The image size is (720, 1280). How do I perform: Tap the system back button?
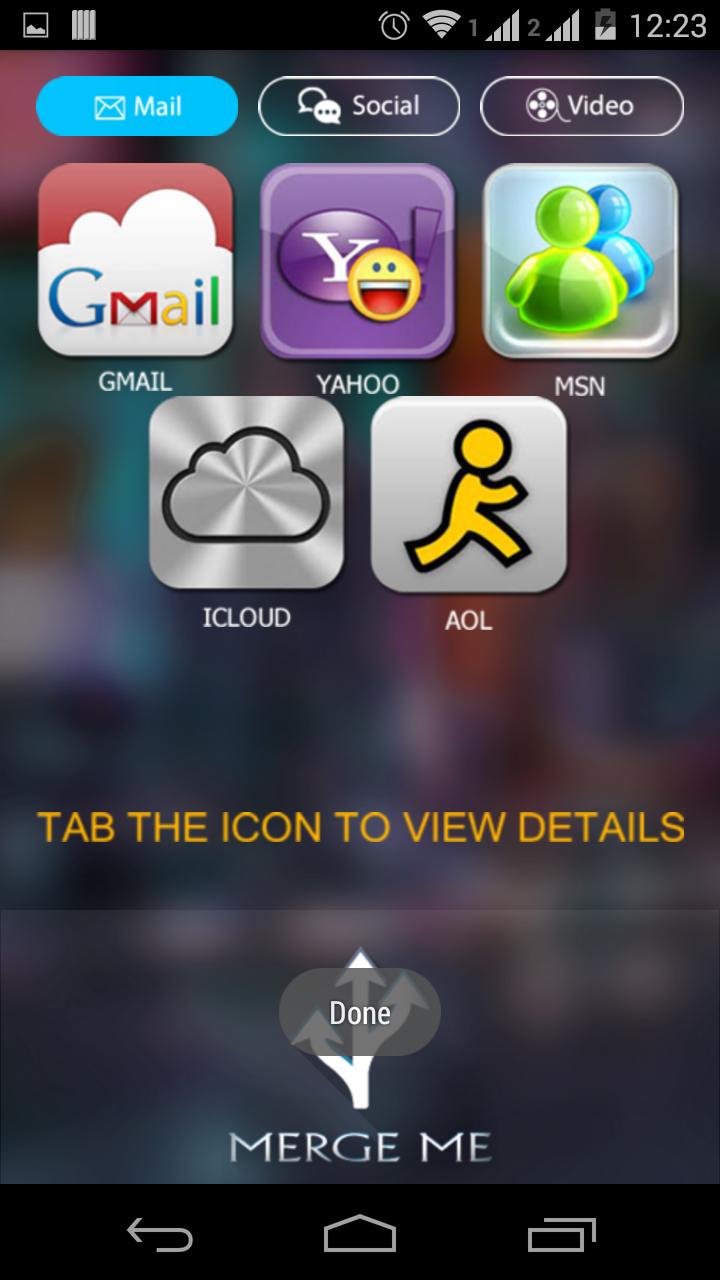160,1234
